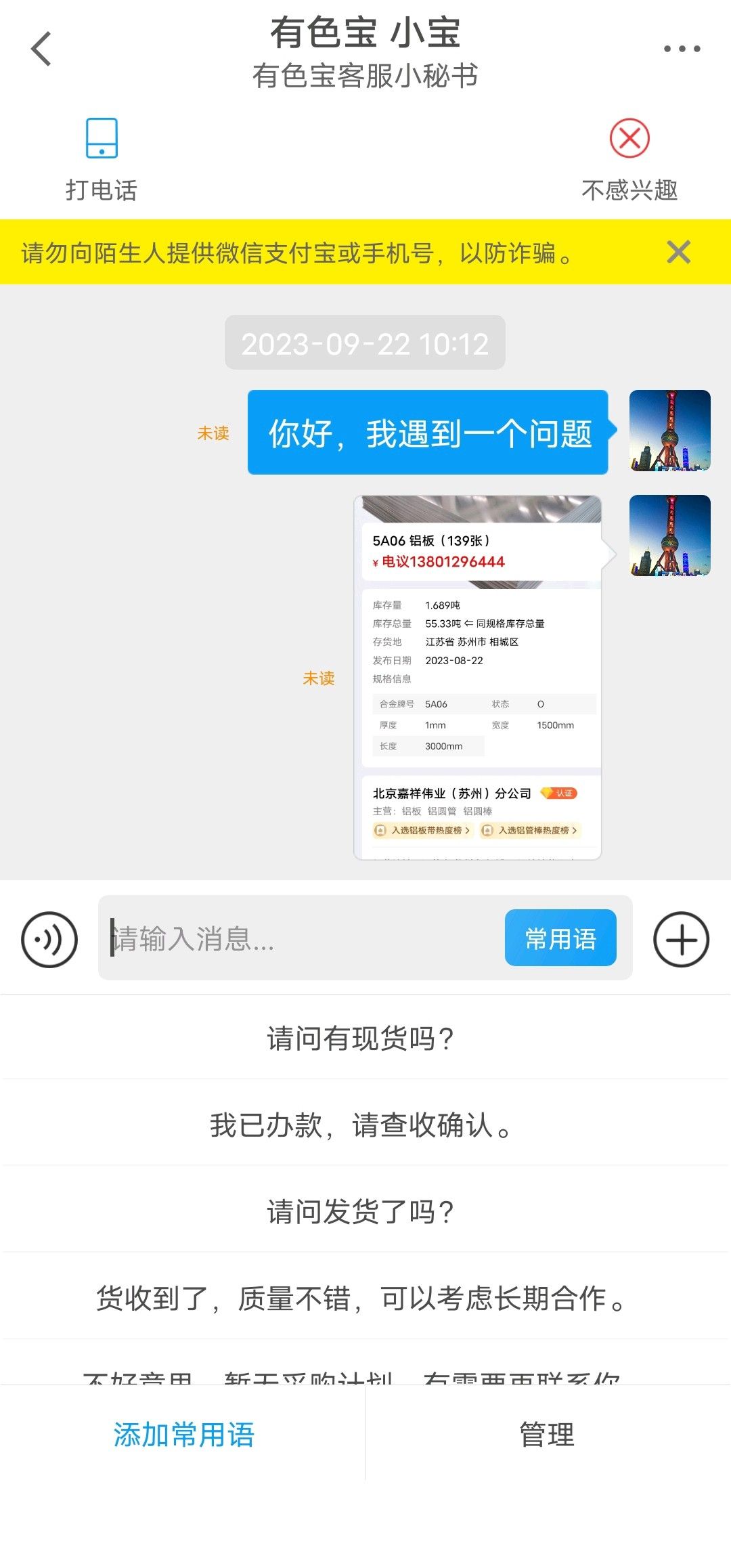Select the phrase 请问有现货吗？
This screenshot has height=1568, width=731.
point(360,1038)
